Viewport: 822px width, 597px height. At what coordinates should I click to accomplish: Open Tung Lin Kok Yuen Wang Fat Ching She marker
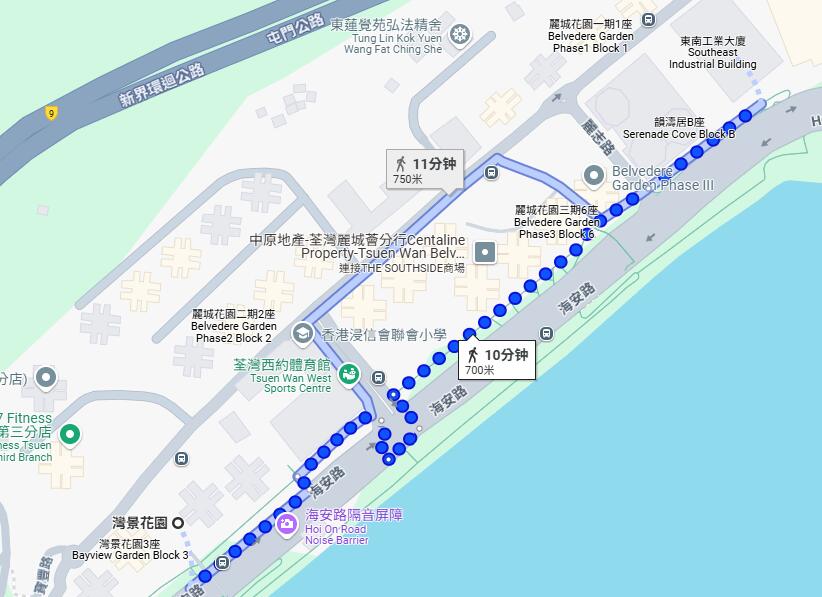pyautogui.click(x=459, y=36)
